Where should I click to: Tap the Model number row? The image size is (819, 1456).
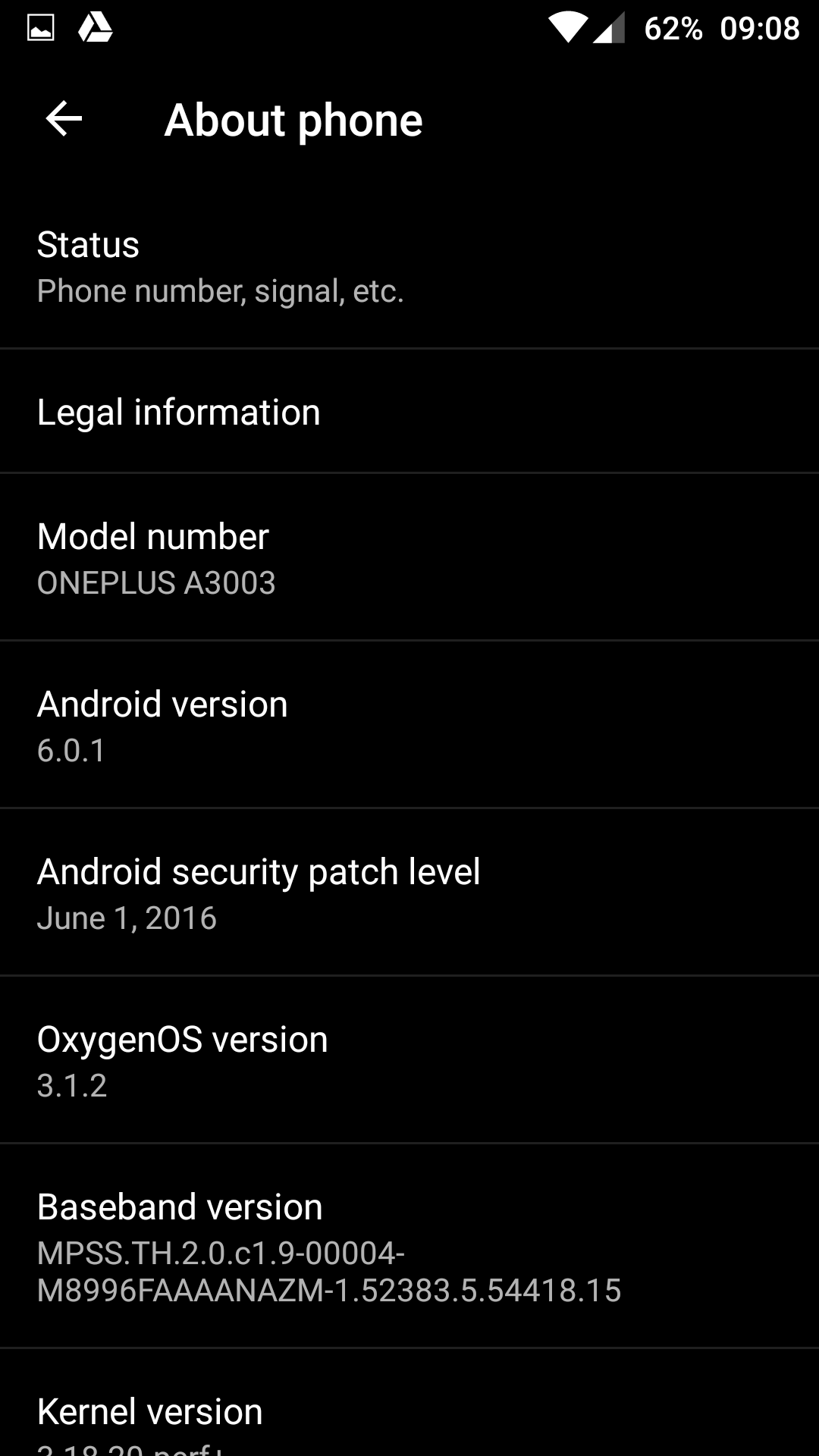[x=409, y=557]
